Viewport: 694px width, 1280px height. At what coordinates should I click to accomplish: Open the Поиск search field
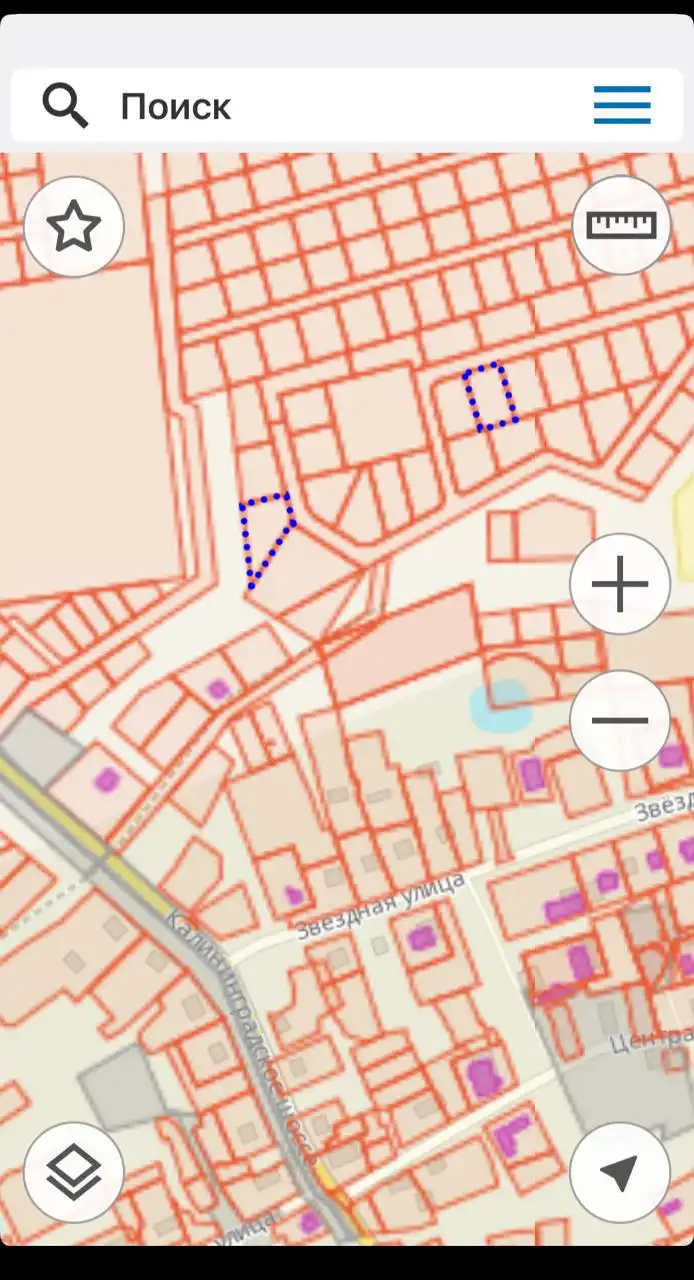[x=300, y=106]
